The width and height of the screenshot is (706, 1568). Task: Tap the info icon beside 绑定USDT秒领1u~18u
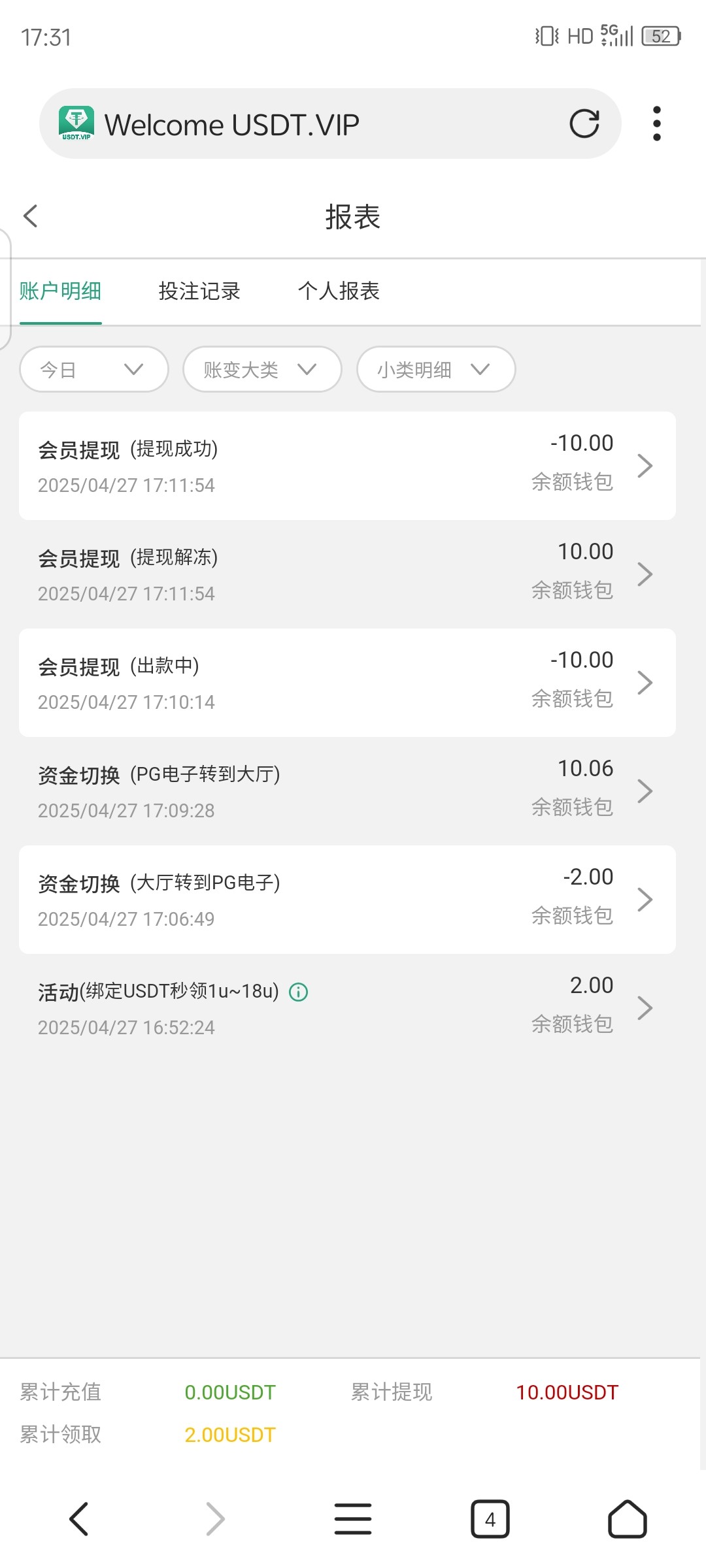(299, 992)
